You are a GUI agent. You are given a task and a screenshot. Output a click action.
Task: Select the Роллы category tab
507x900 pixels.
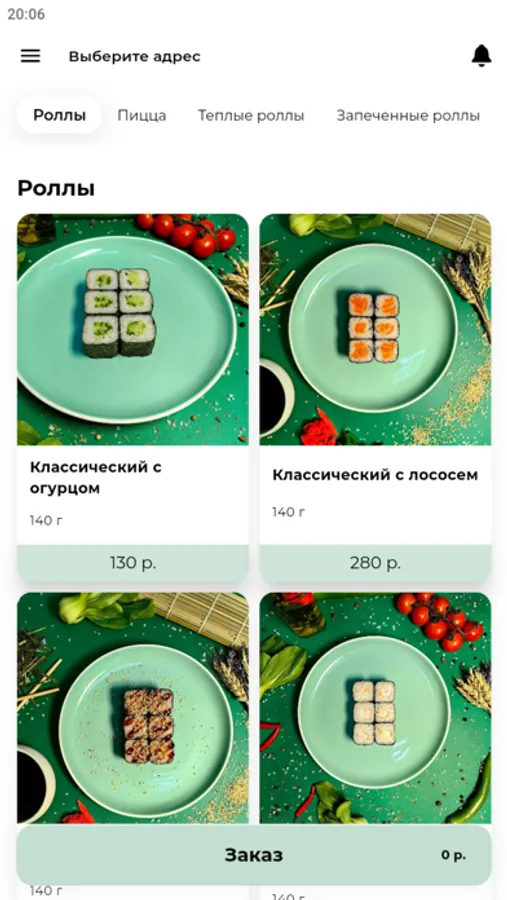point(59,115)
